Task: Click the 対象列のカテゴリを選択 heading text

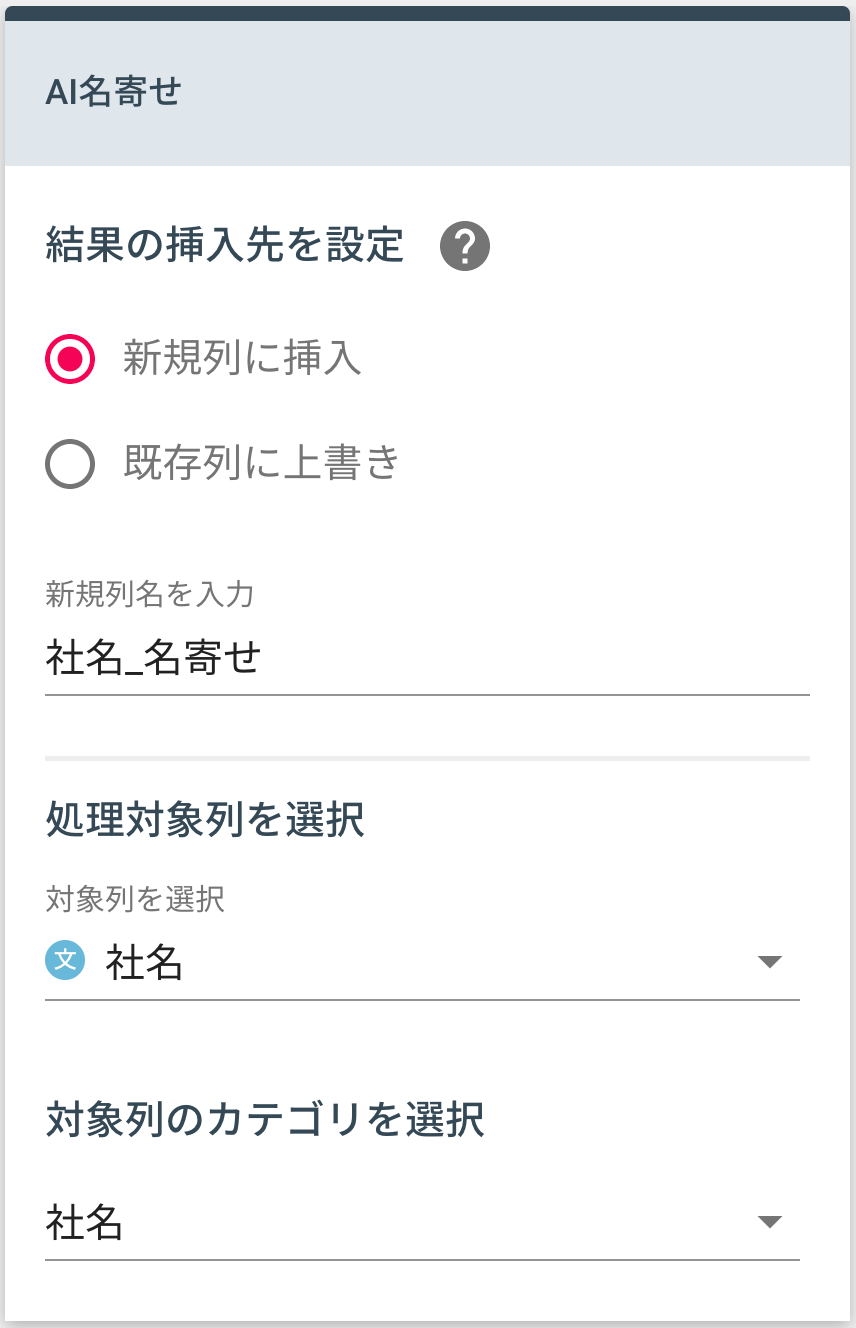Action: tap(265, 1120)
